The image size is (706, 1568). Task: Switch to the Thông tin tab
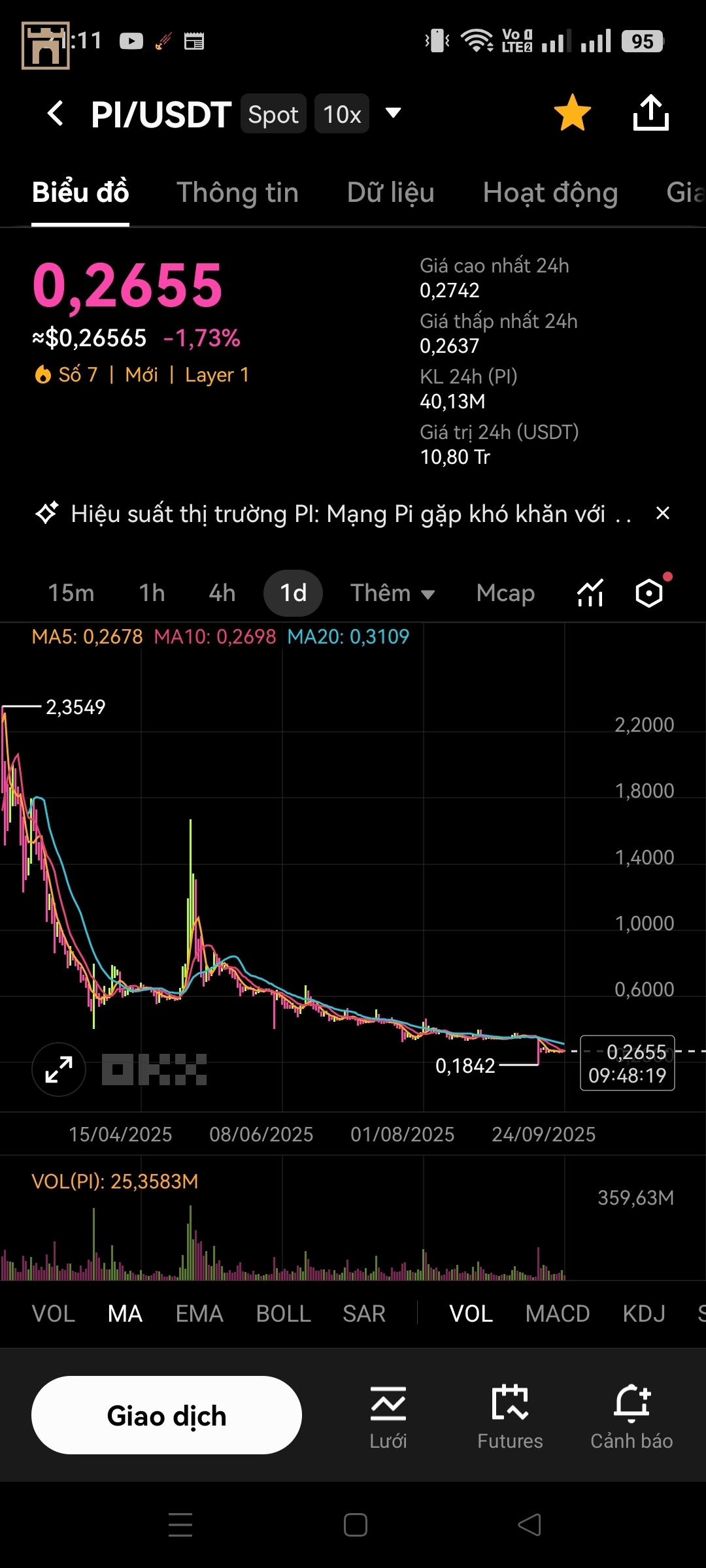237,193
